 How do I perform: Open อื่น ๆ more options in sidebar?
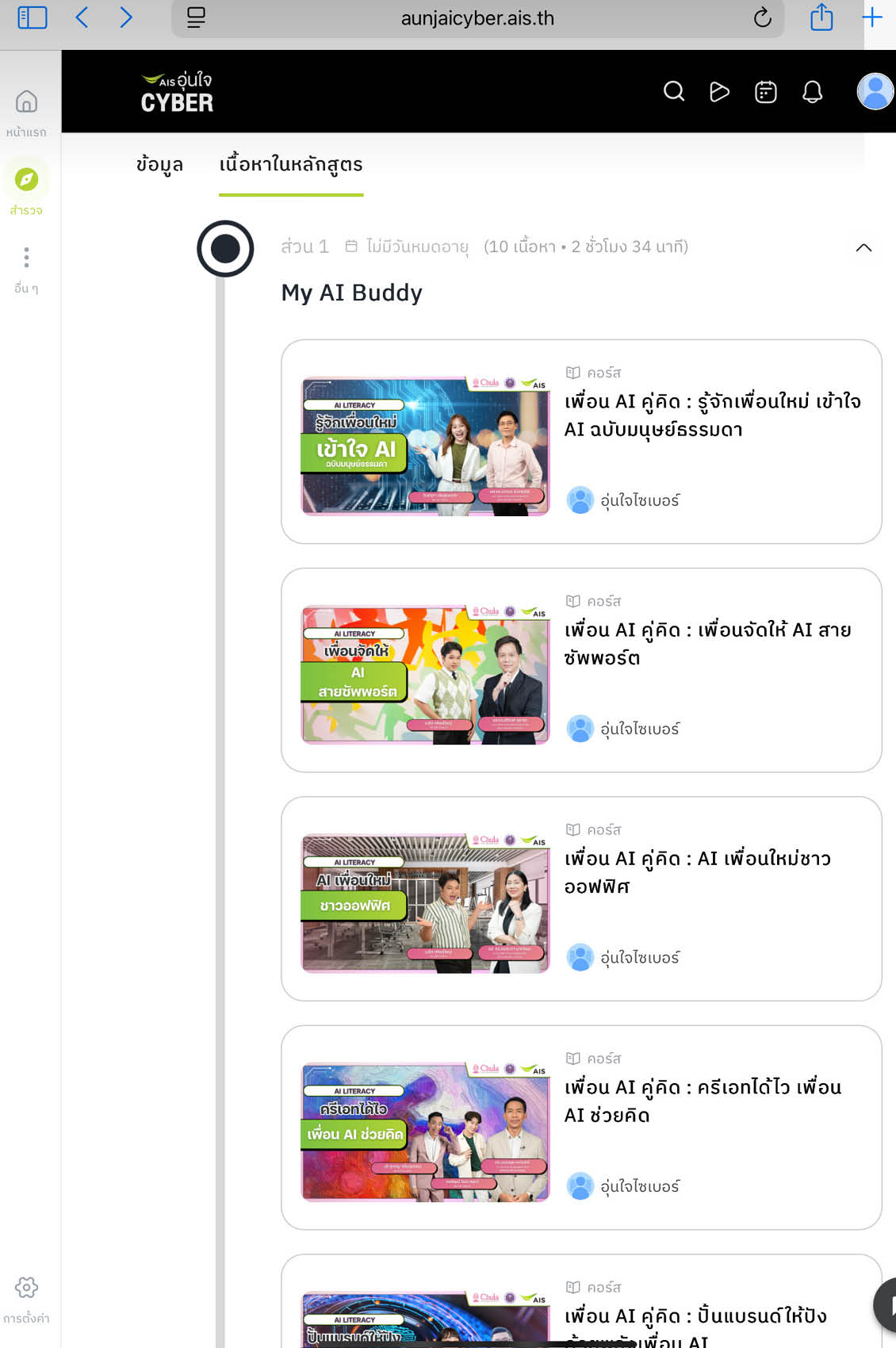pos(26,266)
